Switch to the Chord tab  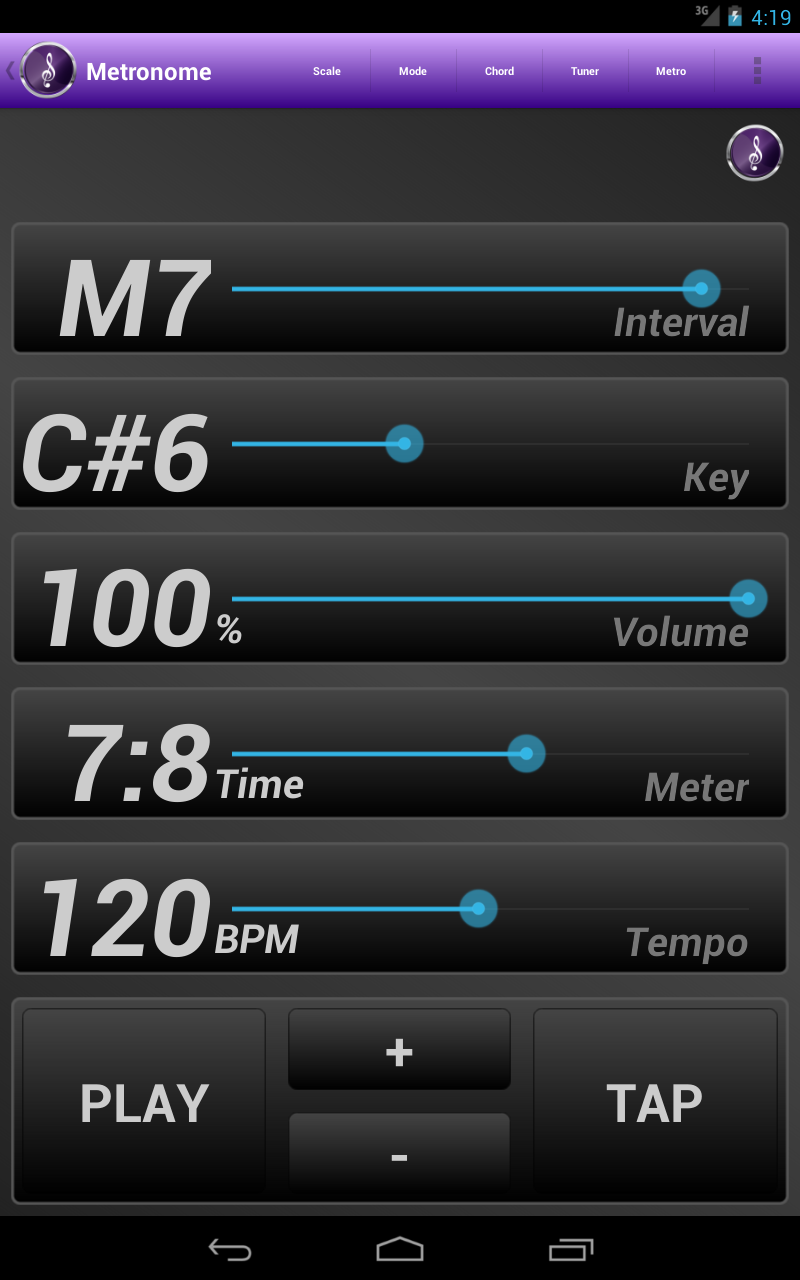(499, 71)
